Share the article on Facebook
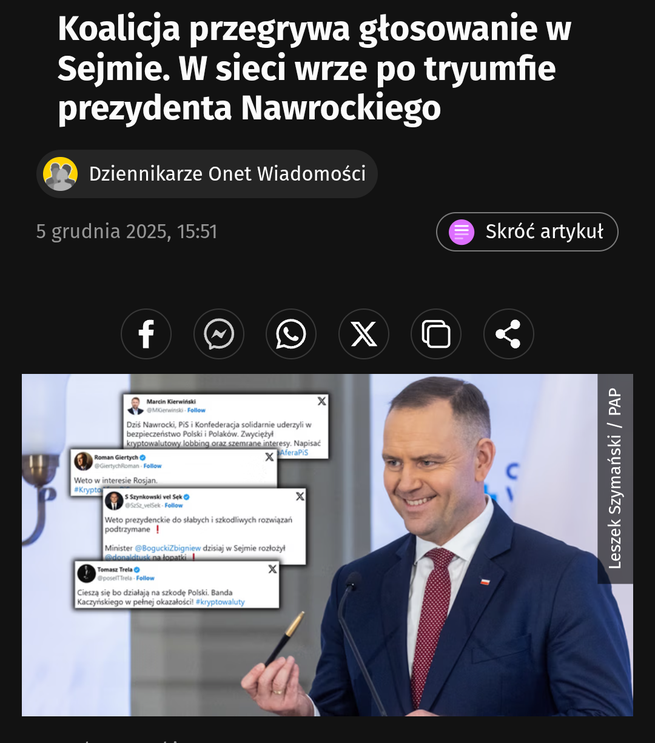The image size is (655, 743). tap(146, 334)
